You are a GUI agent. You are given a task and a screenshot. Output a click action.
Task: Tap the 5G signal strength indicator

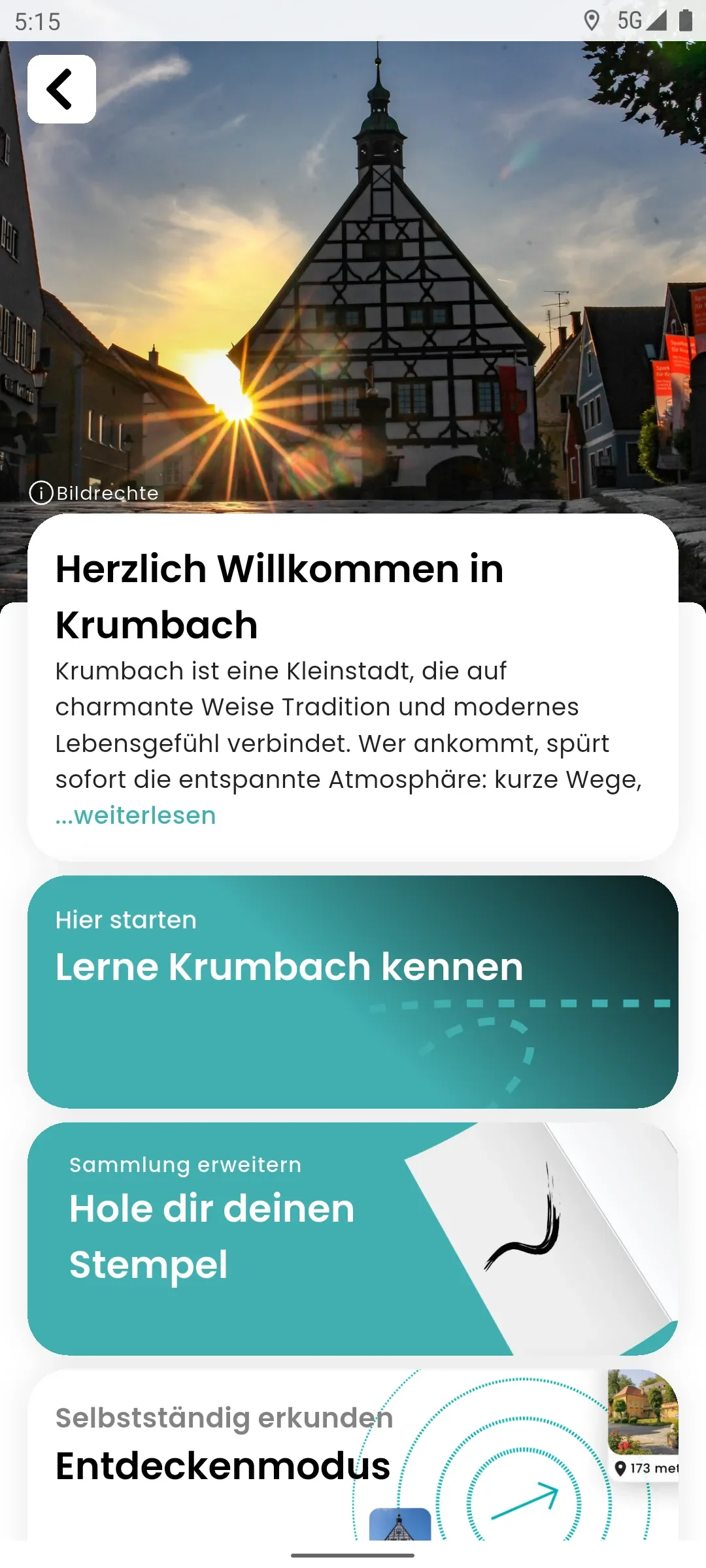656,22
